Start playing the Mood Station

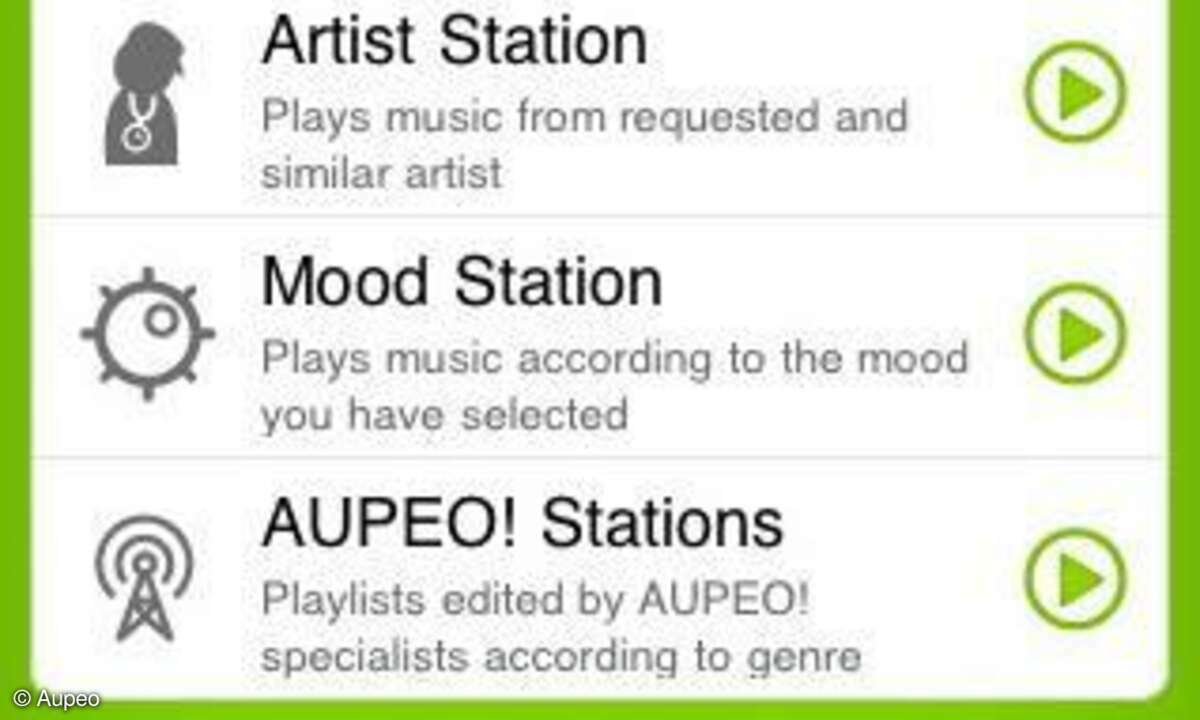[1076, 335]
